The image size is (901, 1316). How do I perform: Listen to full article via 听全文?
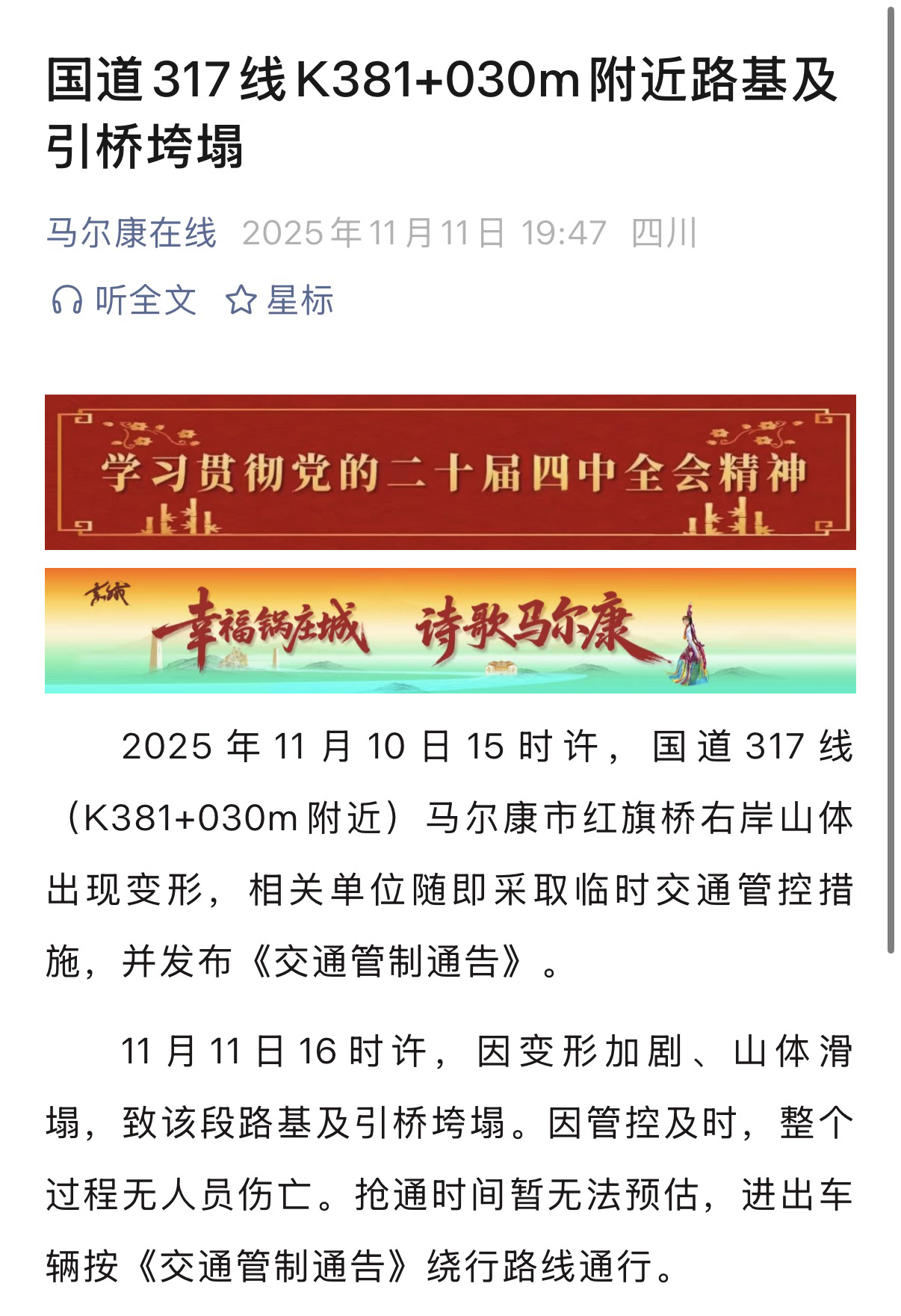tap(124, 301)
